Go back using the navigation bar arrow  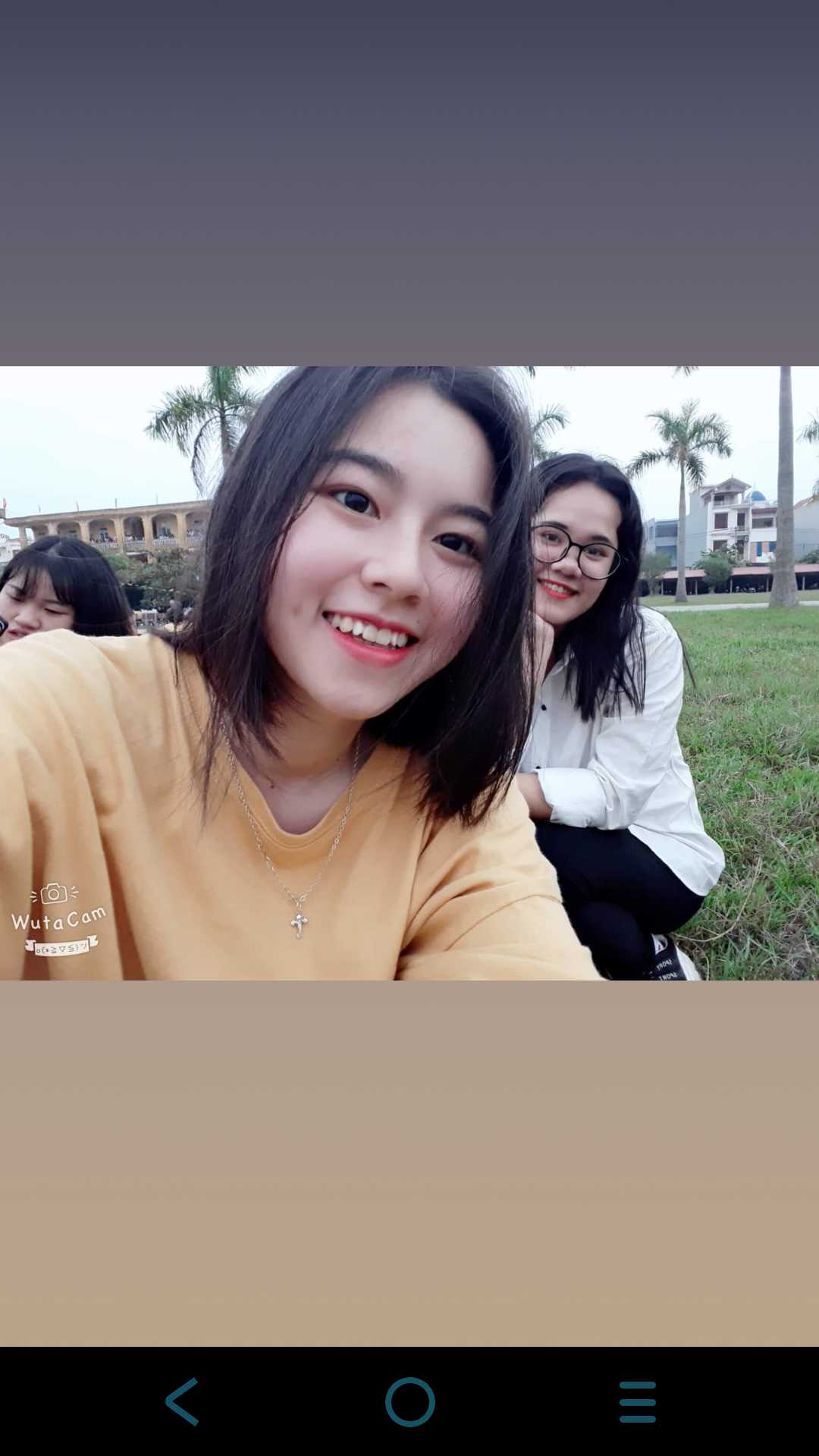183,1401
